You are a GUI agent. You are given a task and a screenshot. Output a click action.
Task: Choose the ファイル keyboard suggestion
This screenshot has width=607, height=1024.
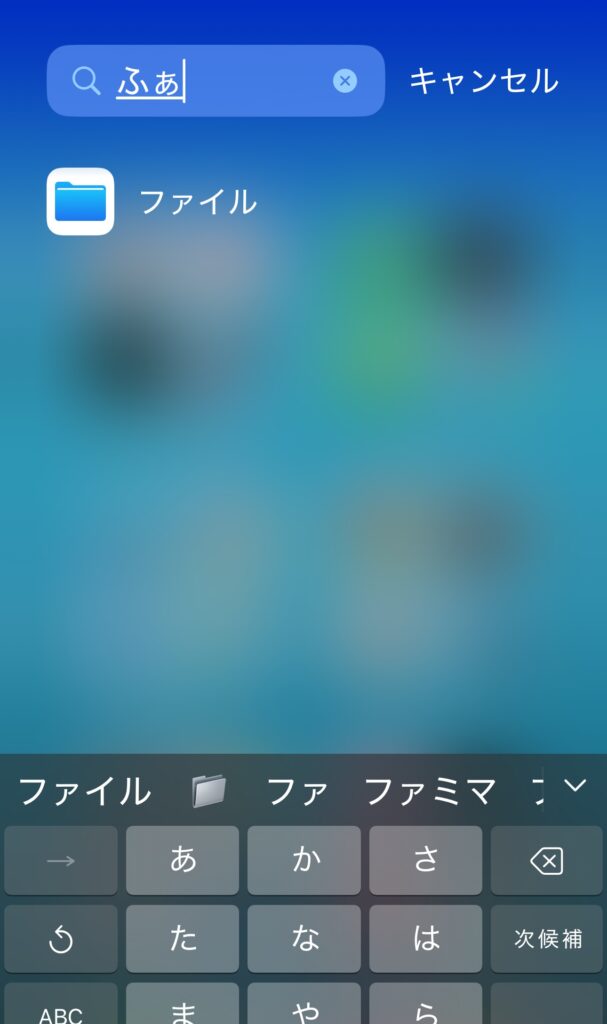coord(85,792)
